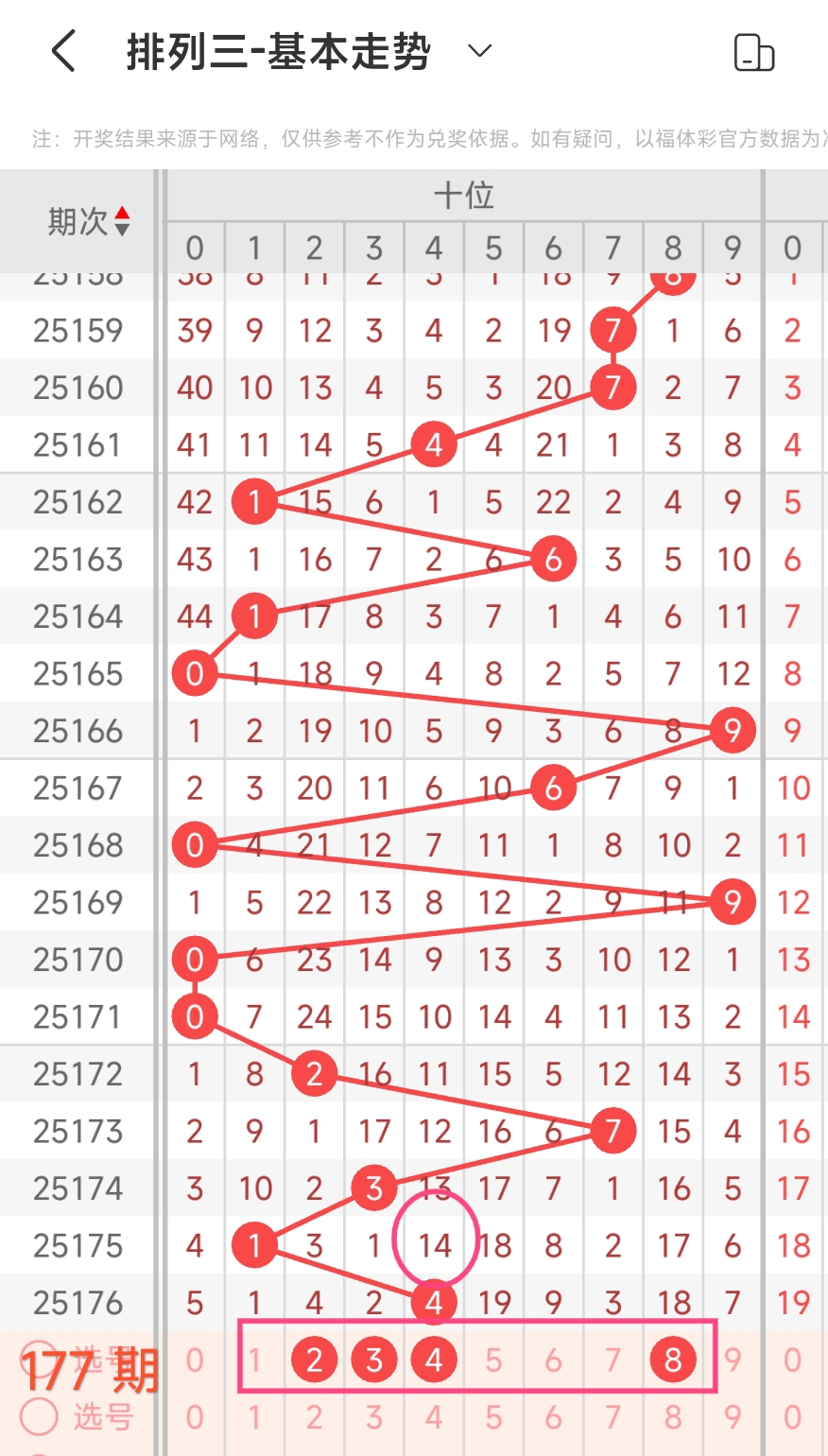Expand the 排列三-基本走势 title dropdown
This screenshot has width=828, height=1456.
click(480, 51)
